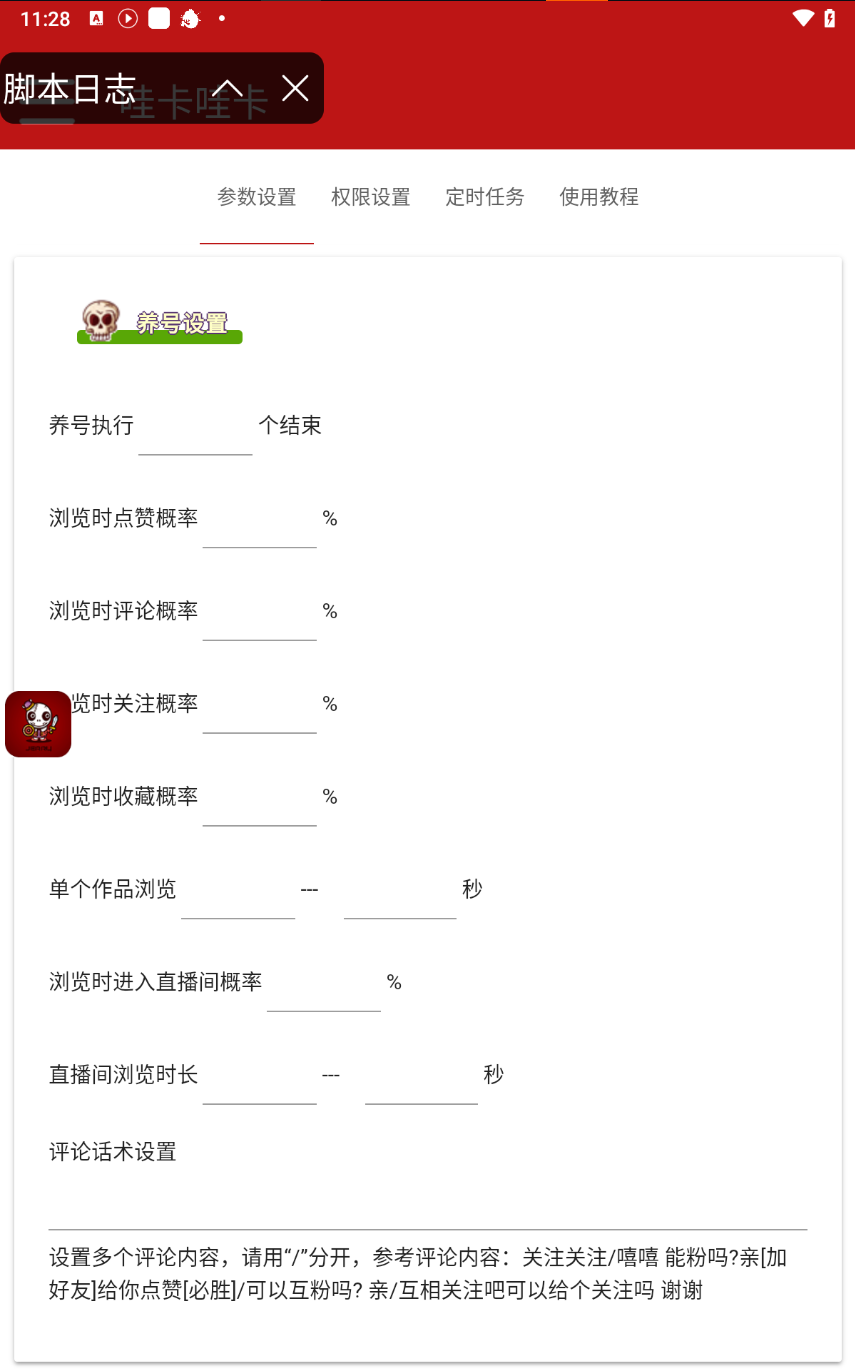Image resolution: width=855 pixels, height=1369 pixels.
Task: Focus the 浏览时进入直播间概率 field
Action: 323,987
